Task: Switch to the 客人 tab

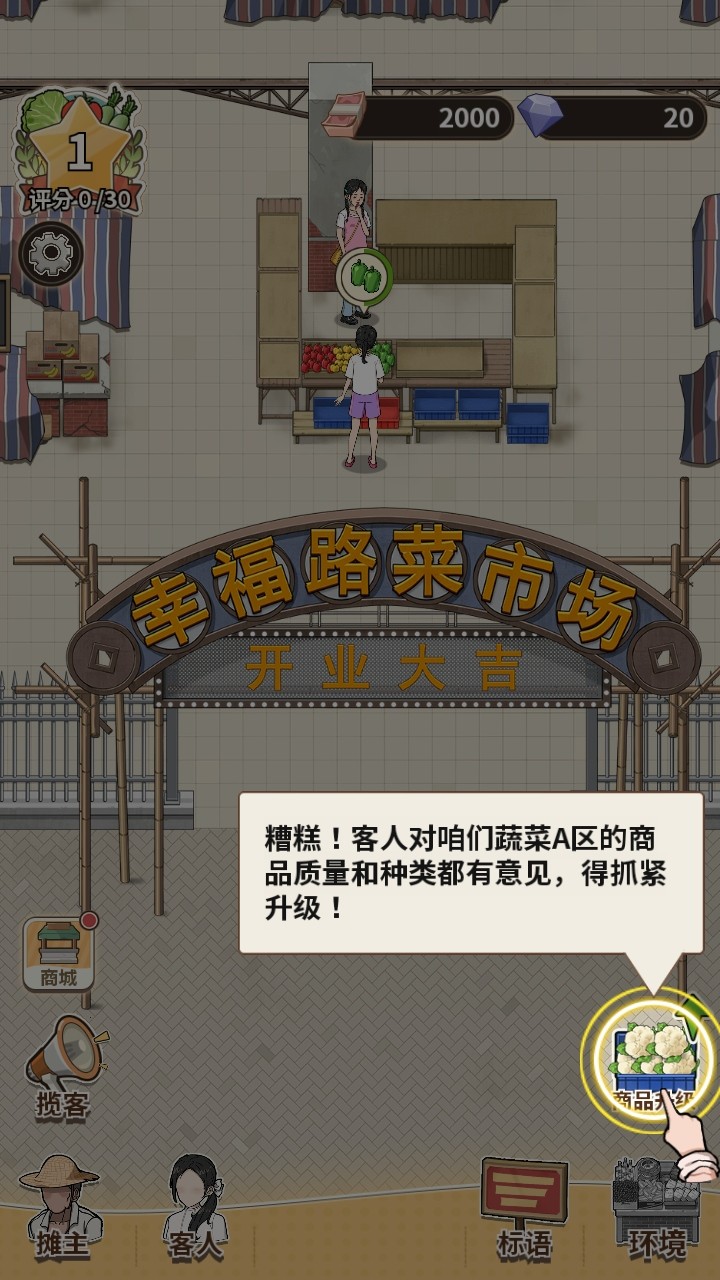Action: click(x=196, y=1209)
